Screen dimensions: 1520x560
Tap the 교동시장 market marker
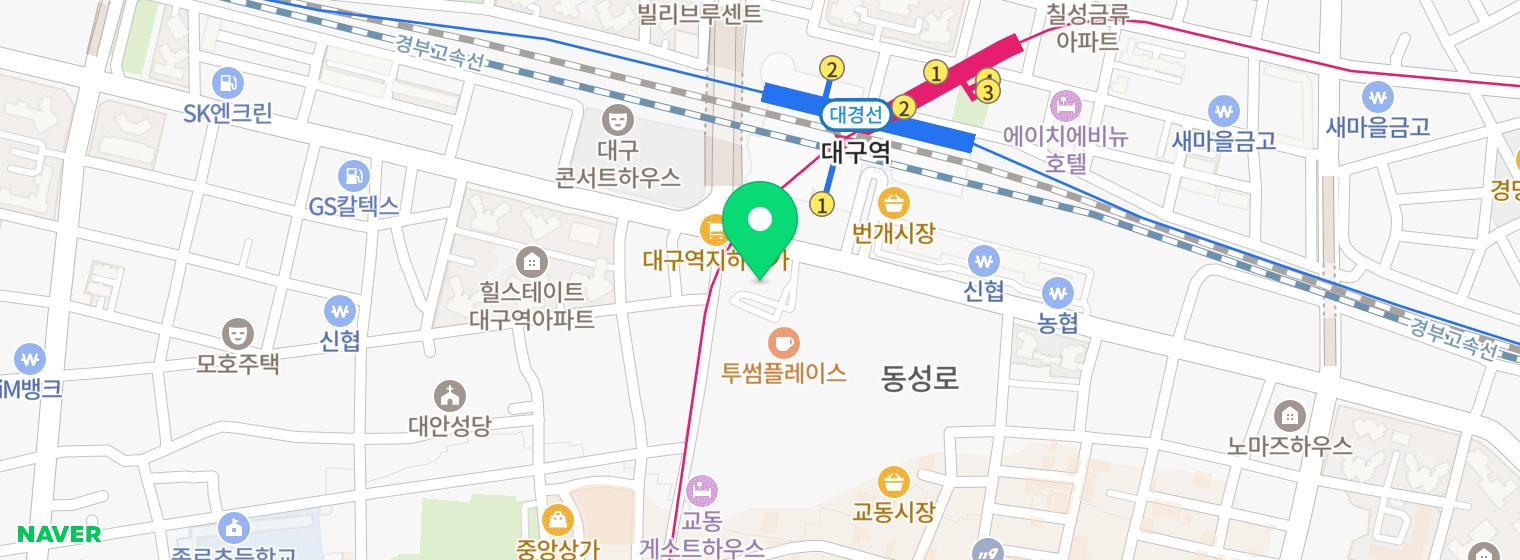coord(893,482)
